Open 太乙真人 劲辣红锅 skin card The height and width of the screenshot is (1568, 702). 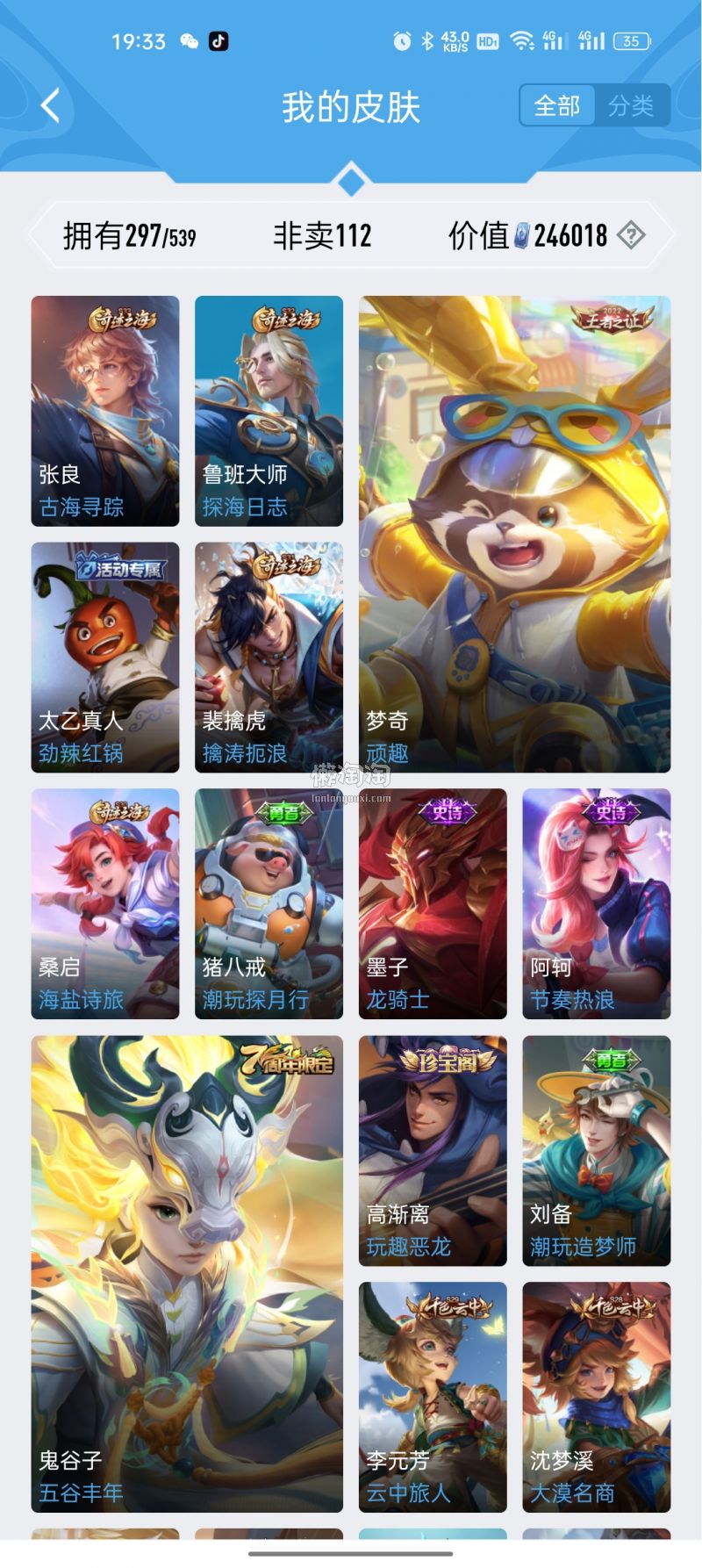(105, 657)
